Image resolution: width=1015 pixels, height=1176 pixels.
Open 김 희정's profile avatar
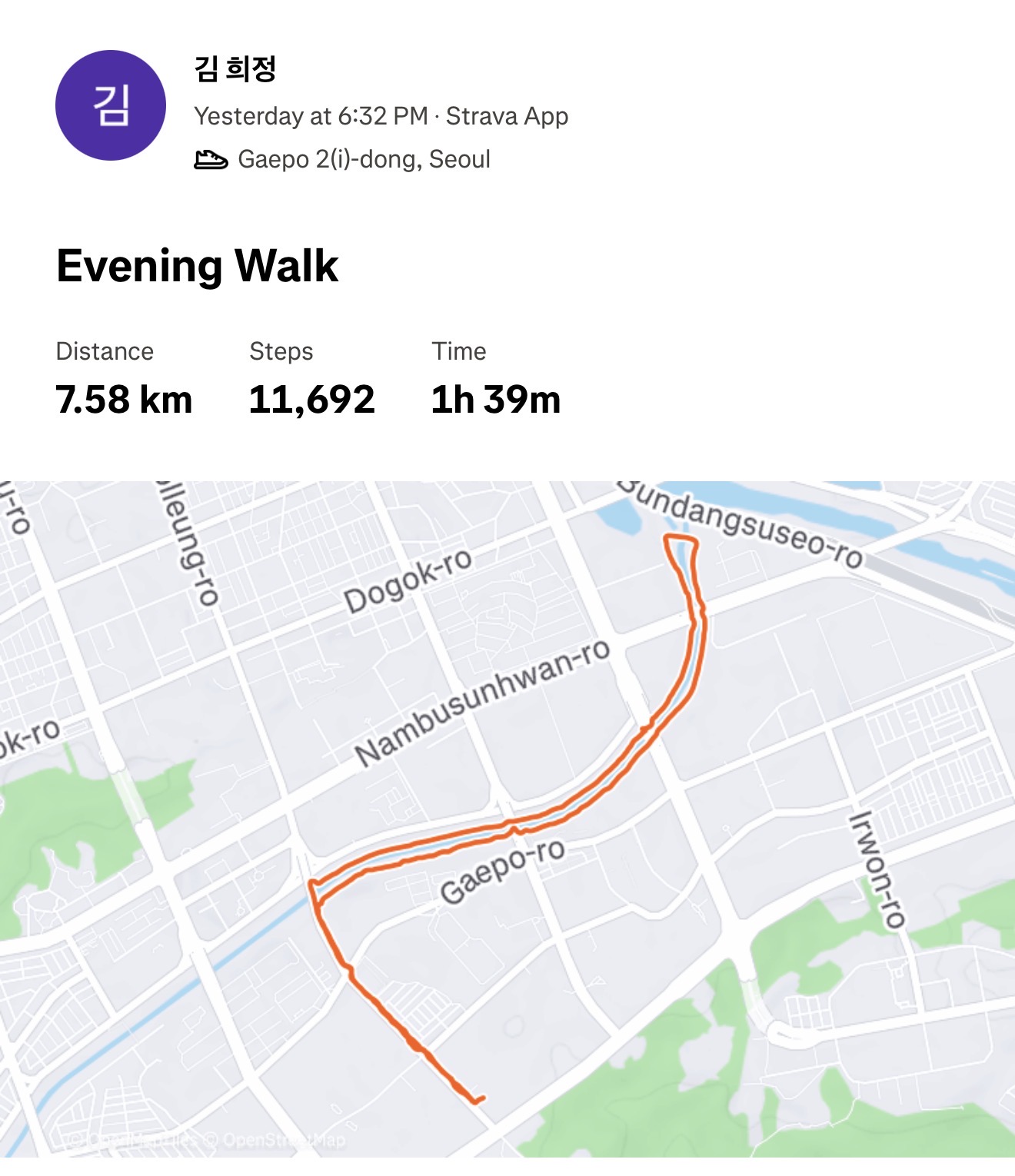(111, 105)
